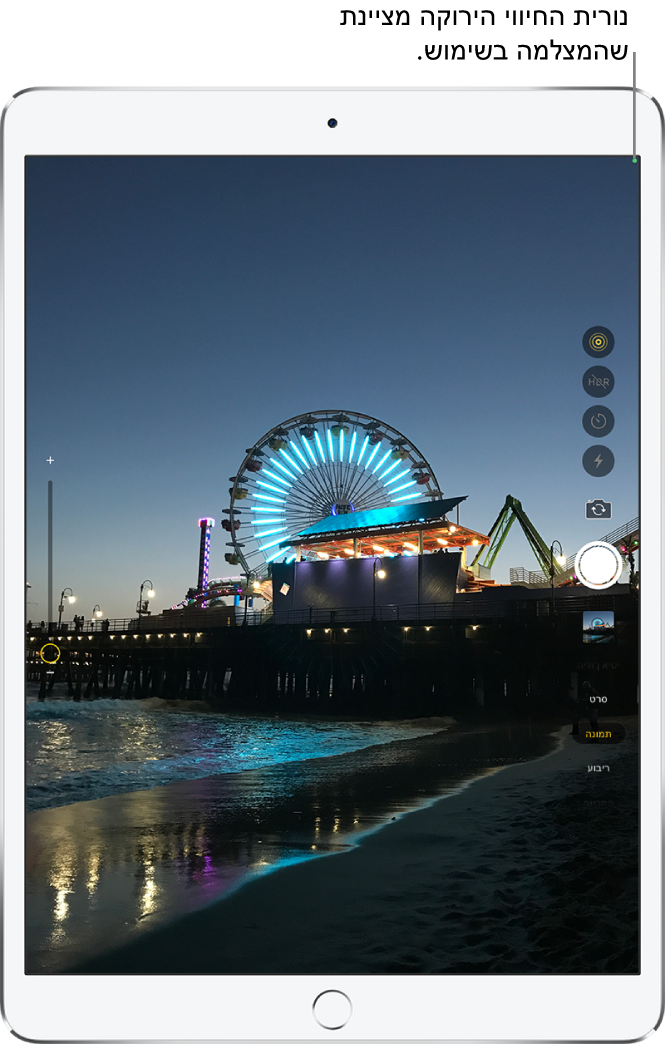The image size is (665, 1045).
Task: Select the תמונה photo mode
Action: (598, 733)
